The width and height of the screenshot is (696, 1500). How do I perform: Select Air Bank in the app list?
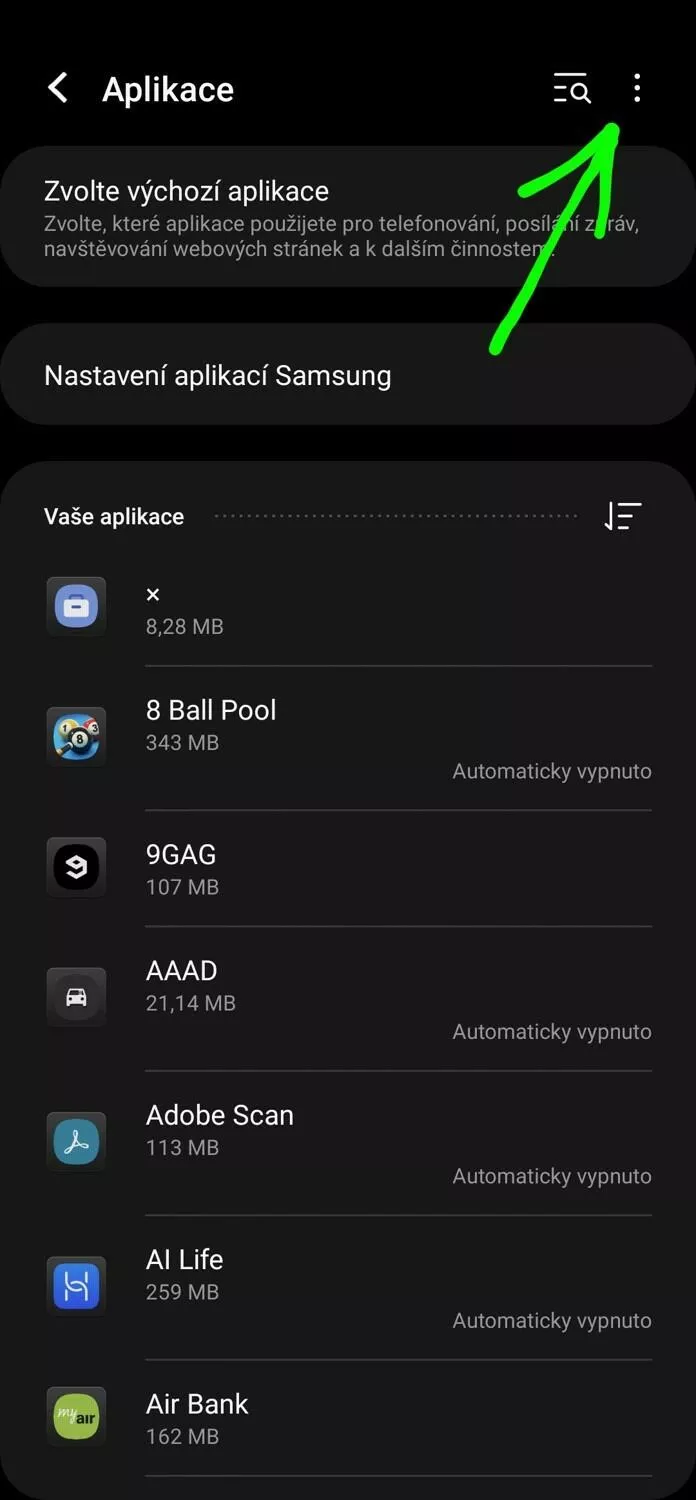point(348,1418)
